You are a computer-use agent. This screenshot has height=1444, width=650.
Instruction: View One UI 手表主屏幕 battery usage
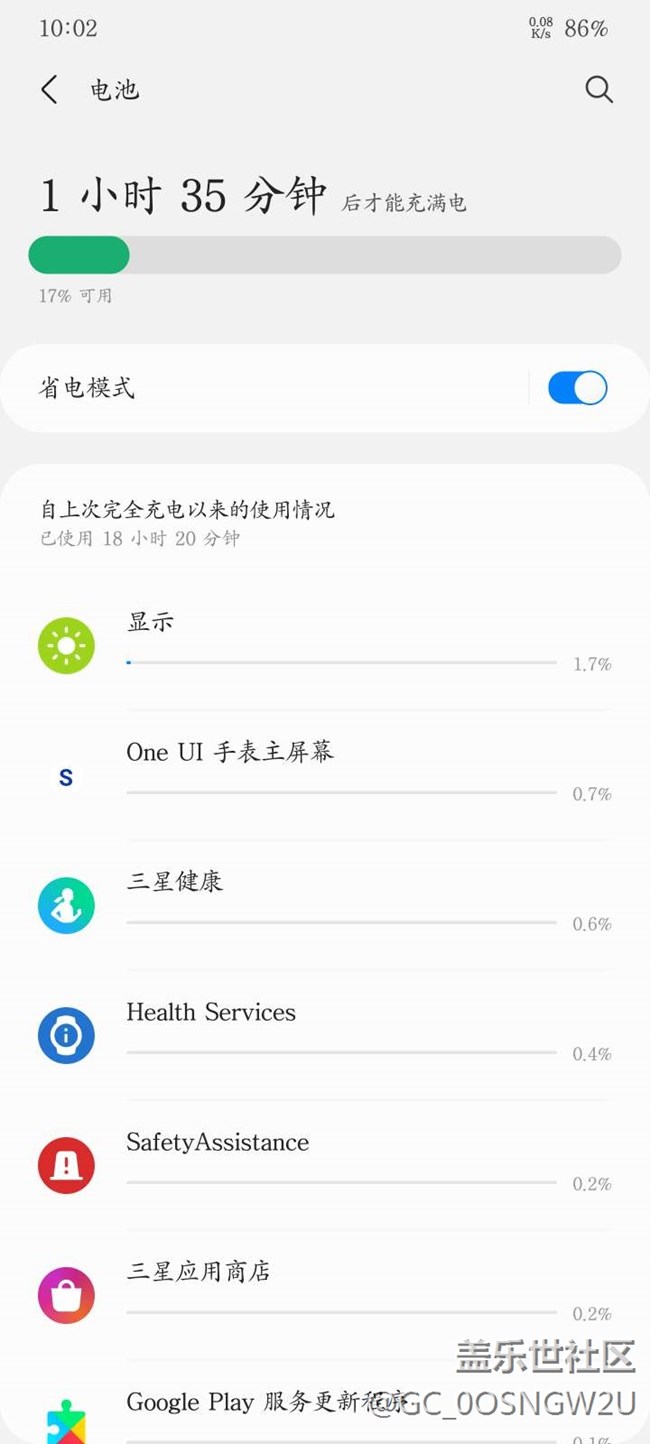click(325, 775)
